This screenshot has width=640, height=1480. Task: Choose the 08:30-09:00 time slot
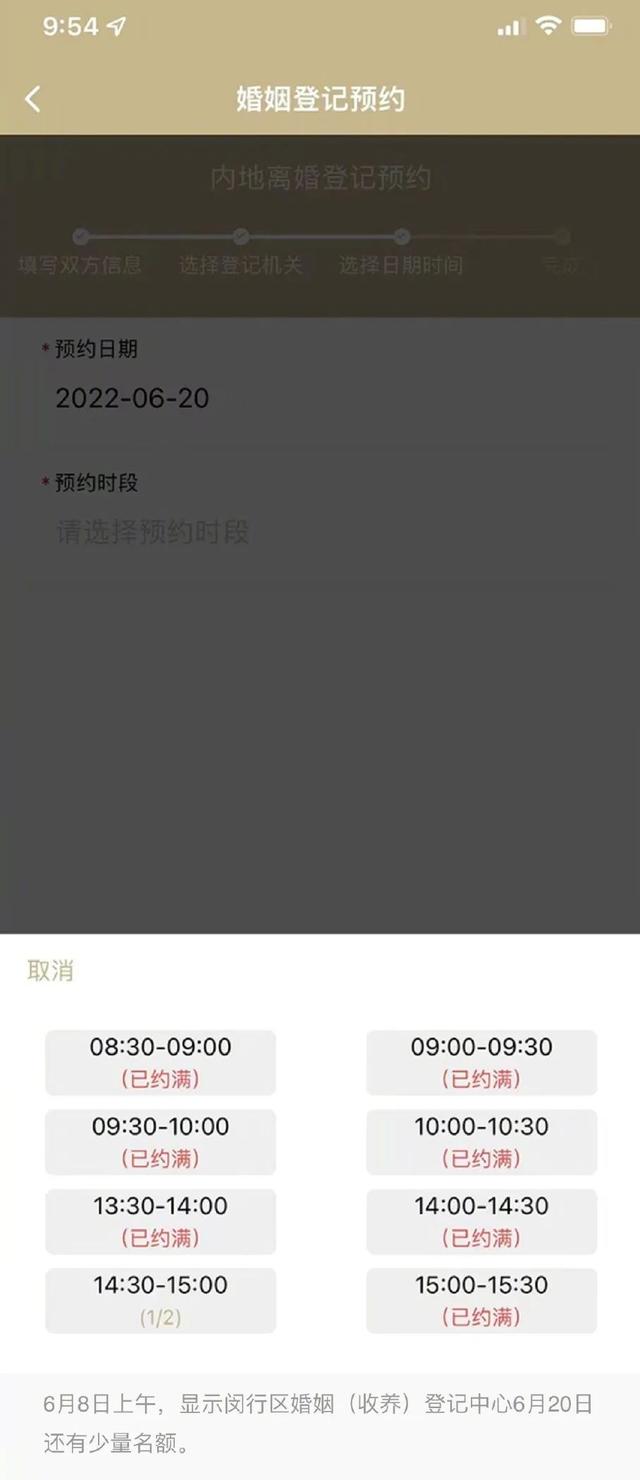[x=160, y=1062]
